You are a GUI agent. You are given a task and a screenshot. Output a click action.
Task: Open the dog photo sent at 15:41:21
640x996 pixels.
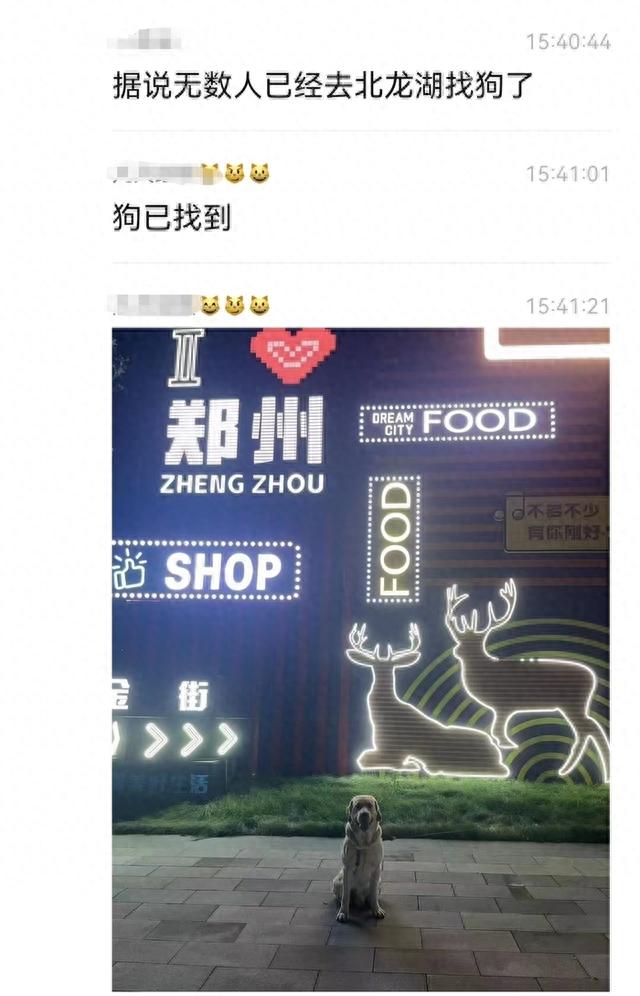coord(360,658)
